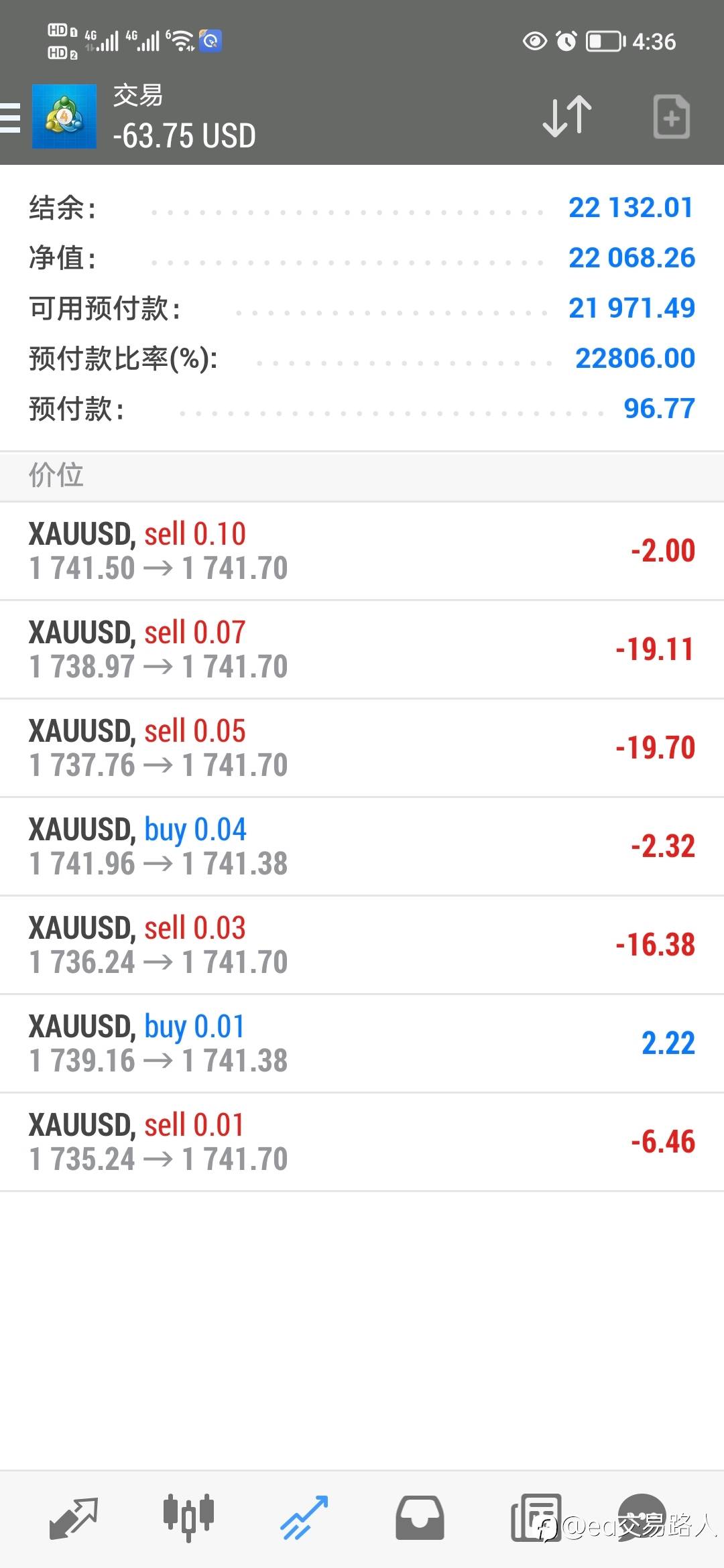724x1568 pixels.
Task: Create a new order
Action: pyautogui.click(x=671, y=117)
